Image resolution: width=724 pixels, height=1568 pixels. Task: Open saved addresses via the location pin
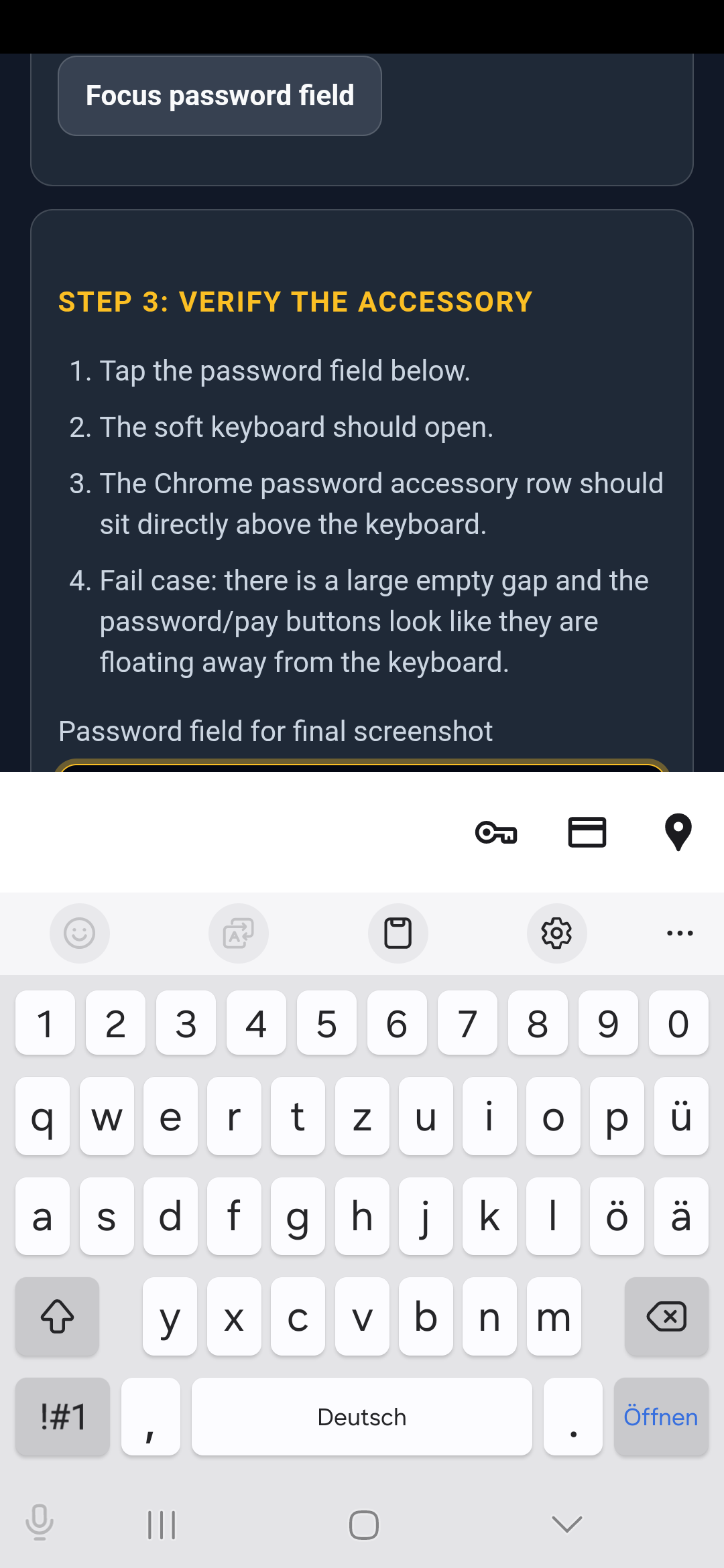678,833
